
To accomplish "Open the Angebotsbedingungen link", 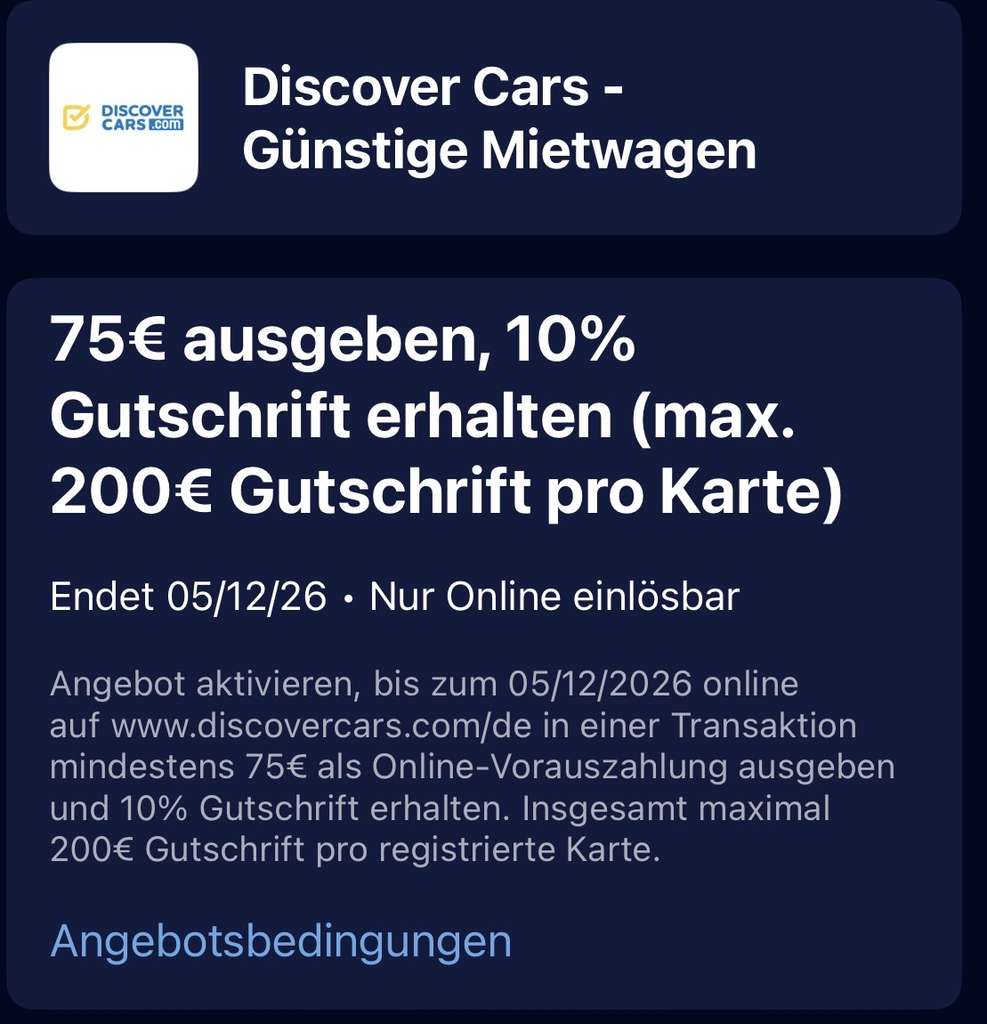I will point(281,942).
